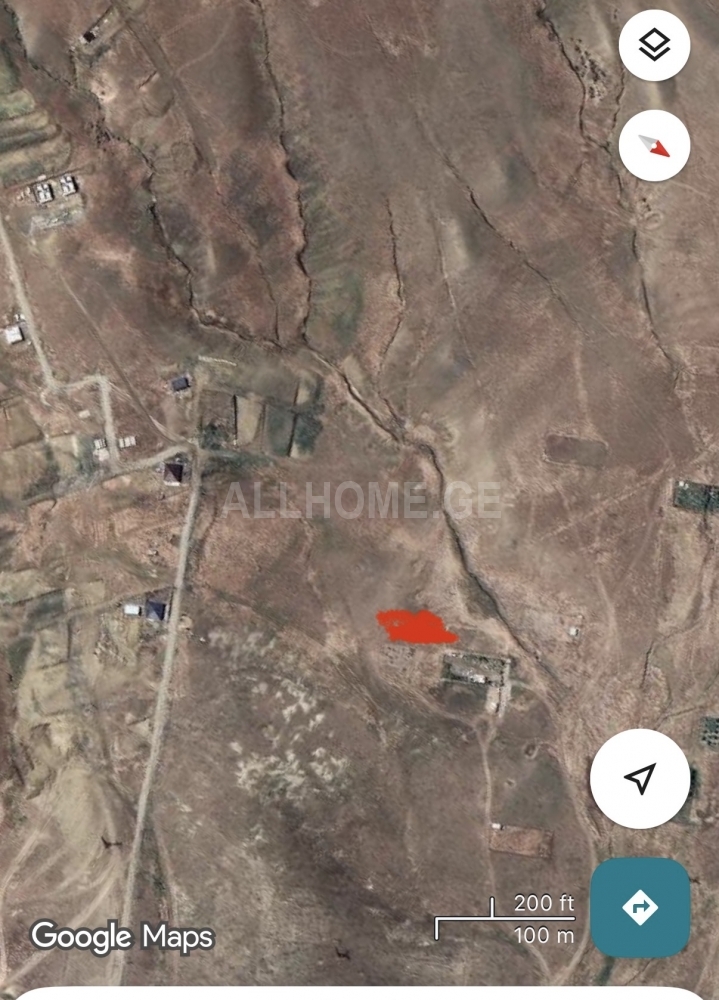Open the map layers selector
This screenshot has height=1000, width=719.
(x=654, y=45)
